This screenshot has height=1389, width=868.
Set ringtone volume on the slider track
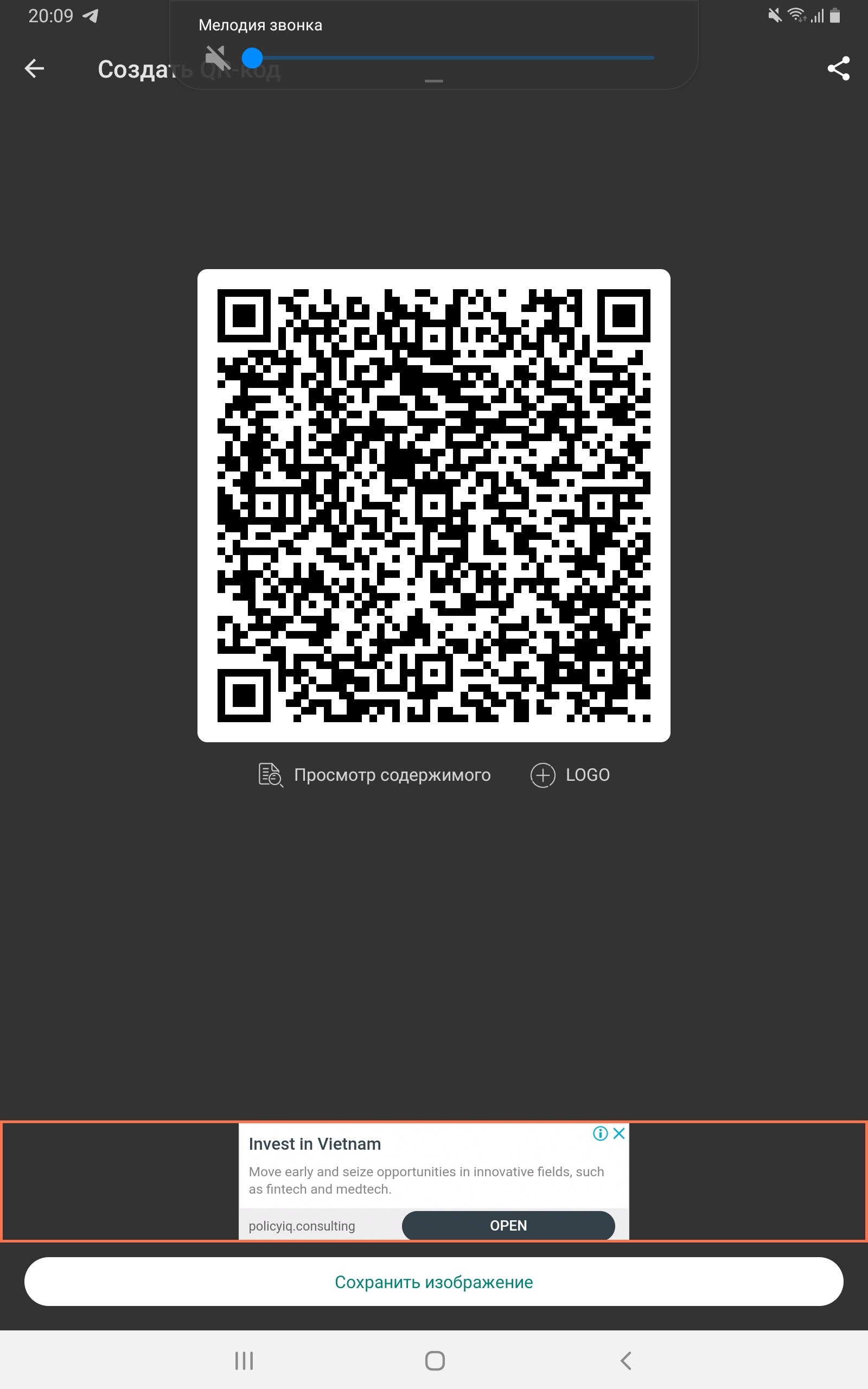point(454,58)
